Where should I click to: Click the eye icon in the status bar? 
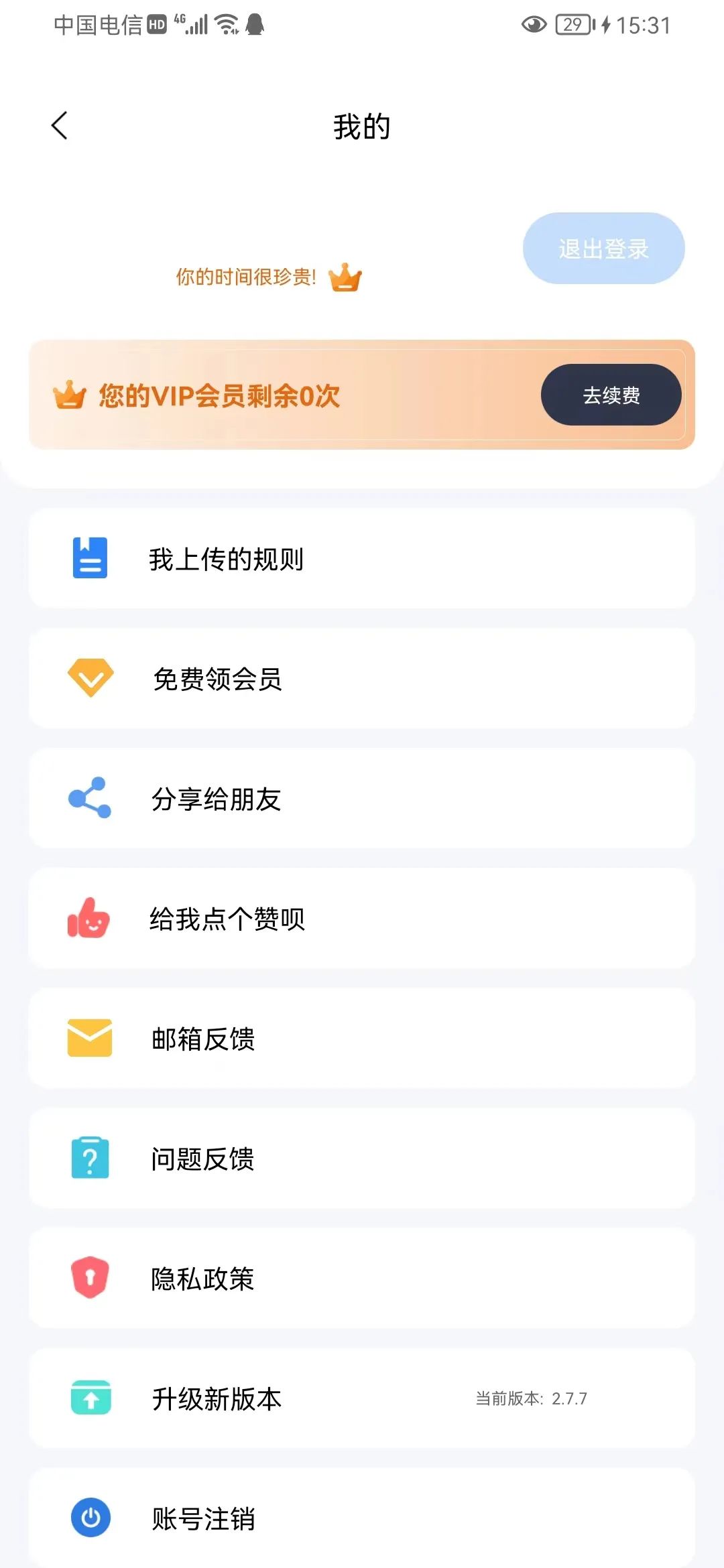click(x=534, y=24)
